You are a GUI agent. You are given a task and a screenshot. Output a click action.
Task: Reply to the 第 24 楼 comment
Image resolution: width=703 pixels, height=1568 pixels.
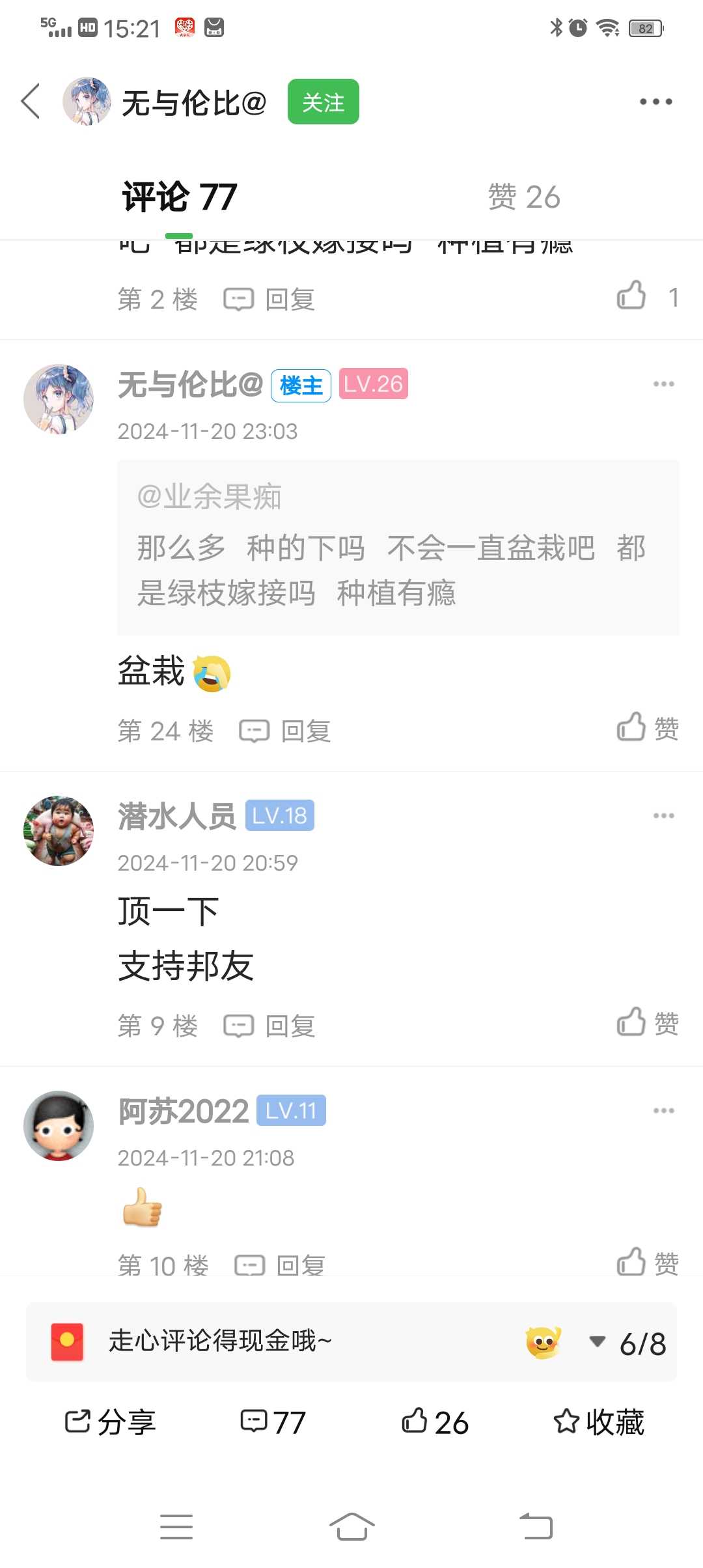(286, 731)
